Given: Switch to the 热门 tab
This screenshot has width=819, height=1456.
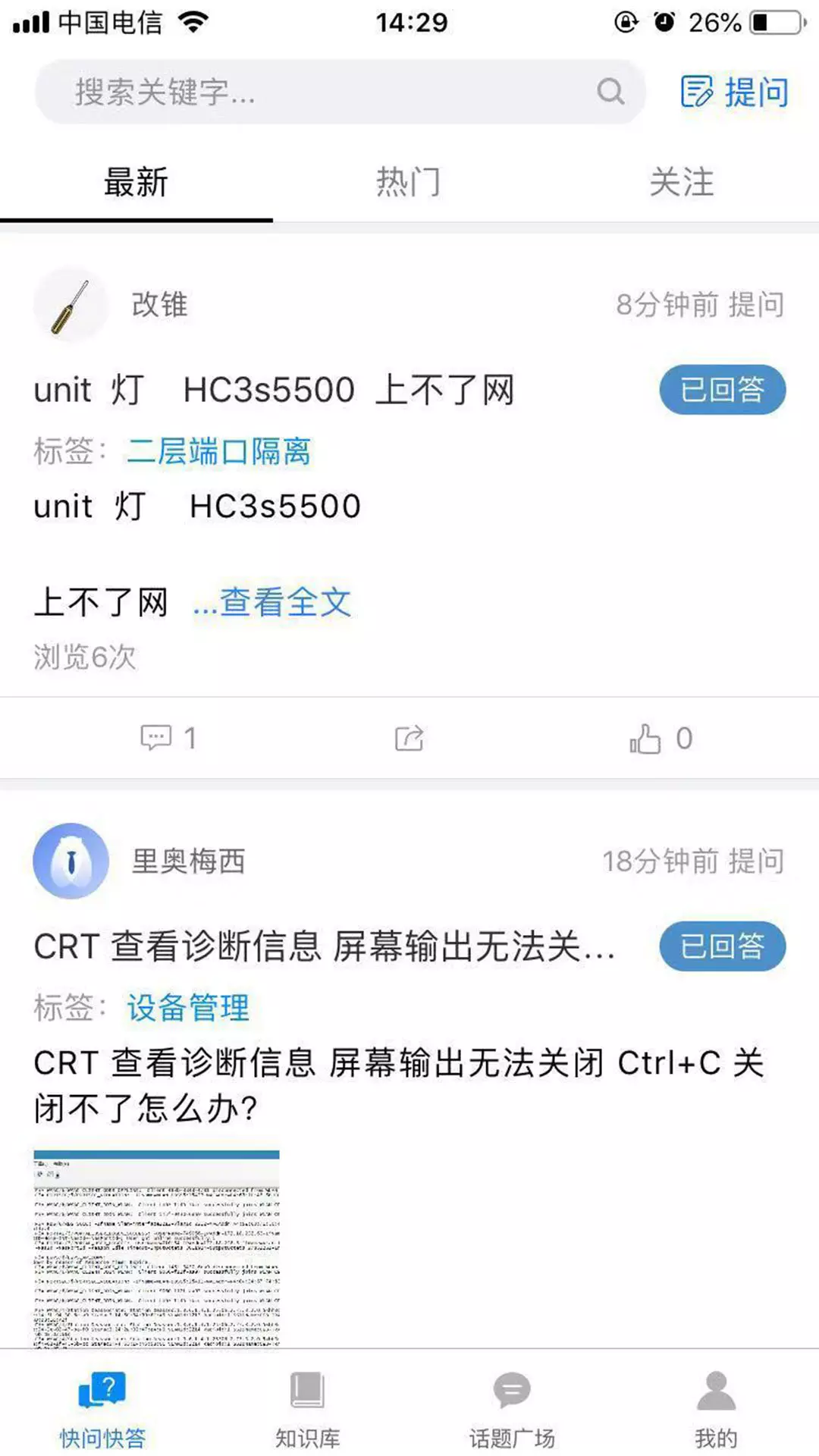Looking at the screenshot, I should (x=408, y=183).
